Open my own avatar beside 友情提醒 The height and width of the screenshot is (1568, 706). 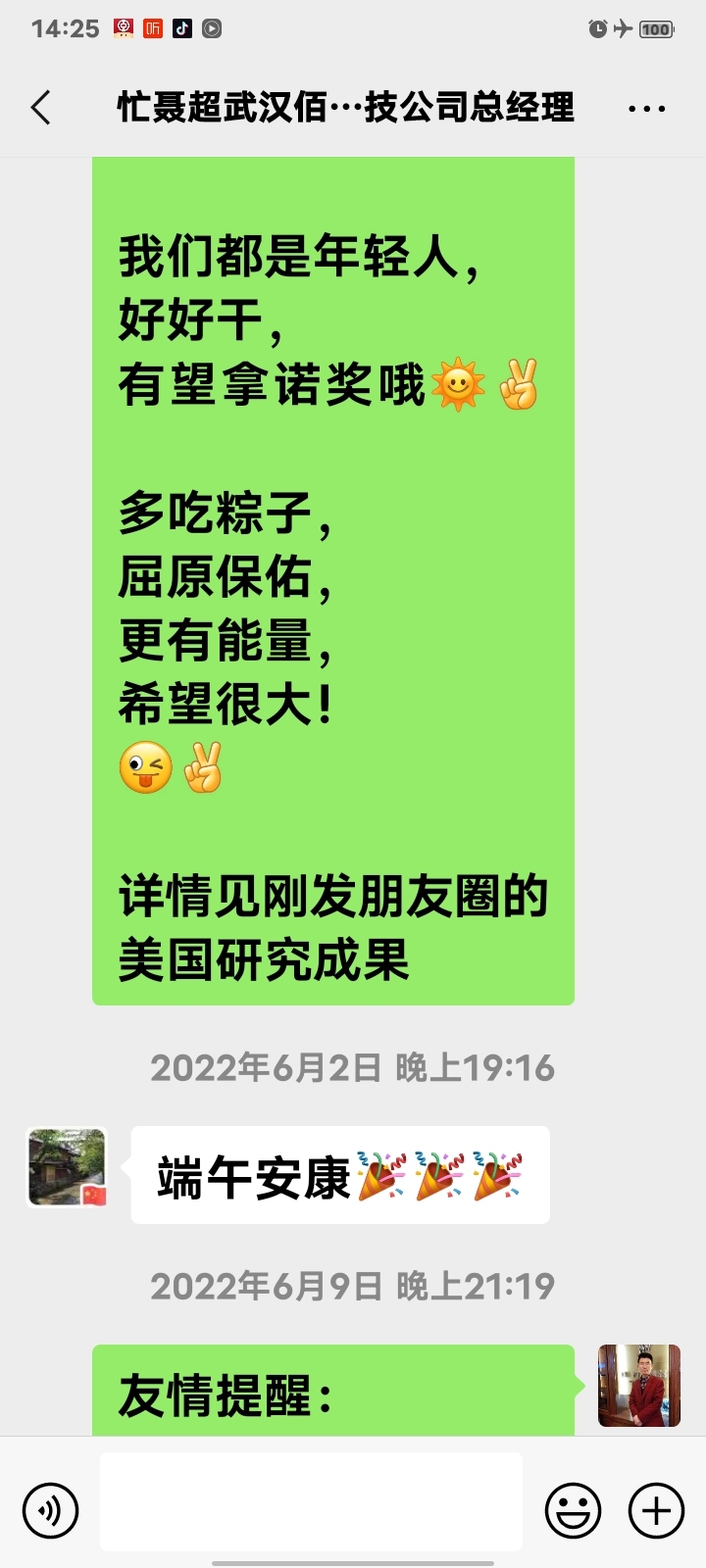coord(639,1386)
